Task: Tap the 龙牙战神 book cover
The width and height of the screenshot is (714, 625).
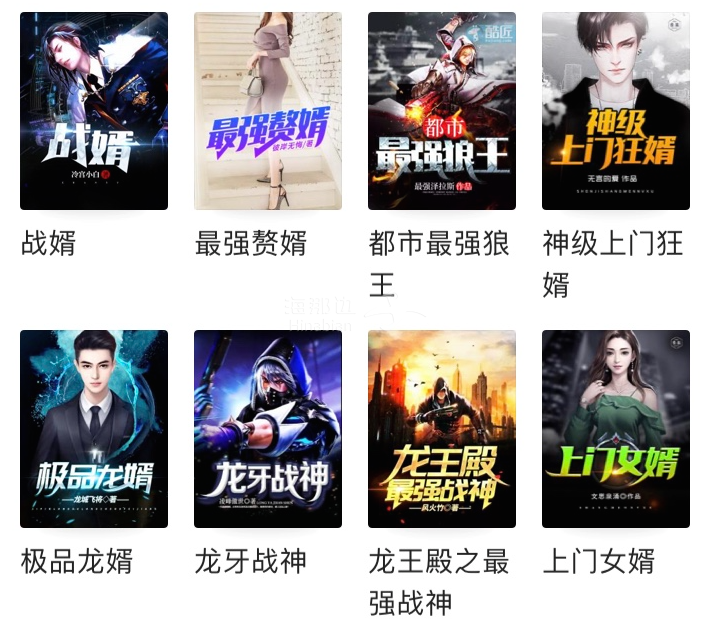Action: point(268,429)
